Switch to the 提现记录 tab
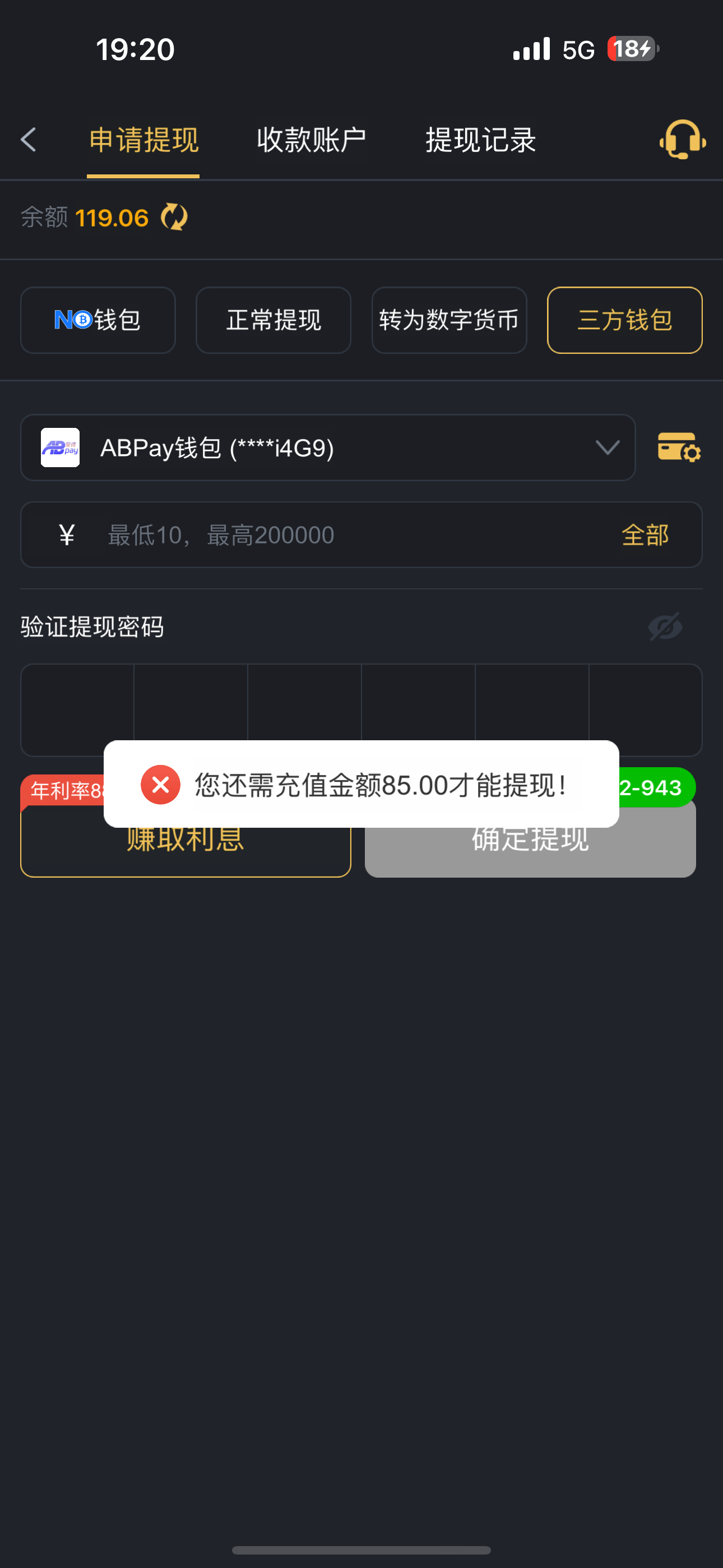The image size is (723, 1568). 480,140
